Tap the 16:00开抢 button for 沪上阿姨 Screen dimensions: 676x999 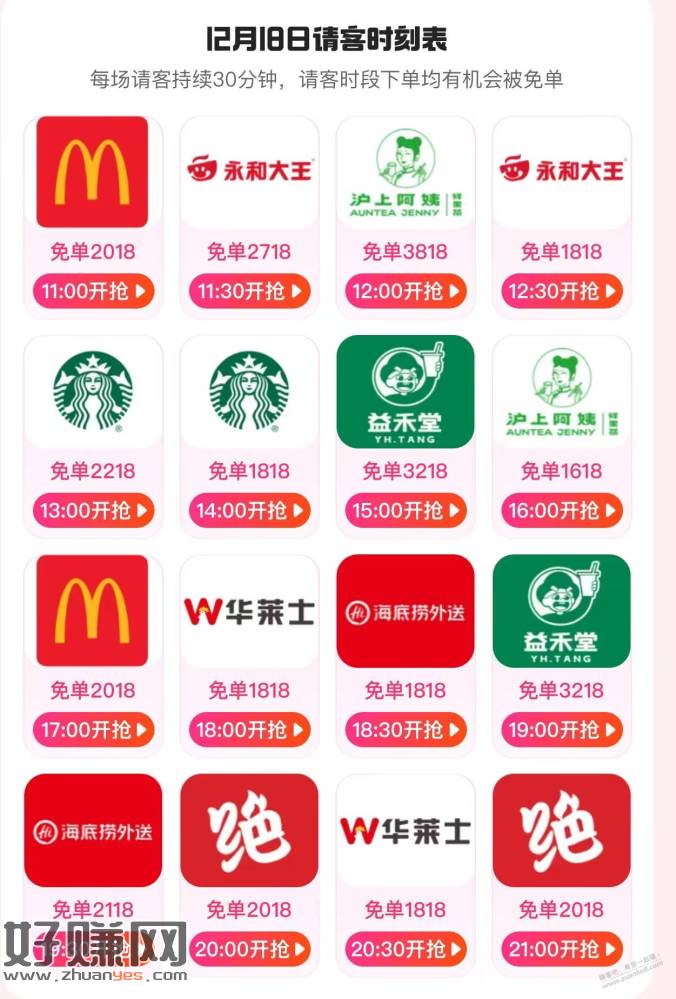(x=561, y=511)
